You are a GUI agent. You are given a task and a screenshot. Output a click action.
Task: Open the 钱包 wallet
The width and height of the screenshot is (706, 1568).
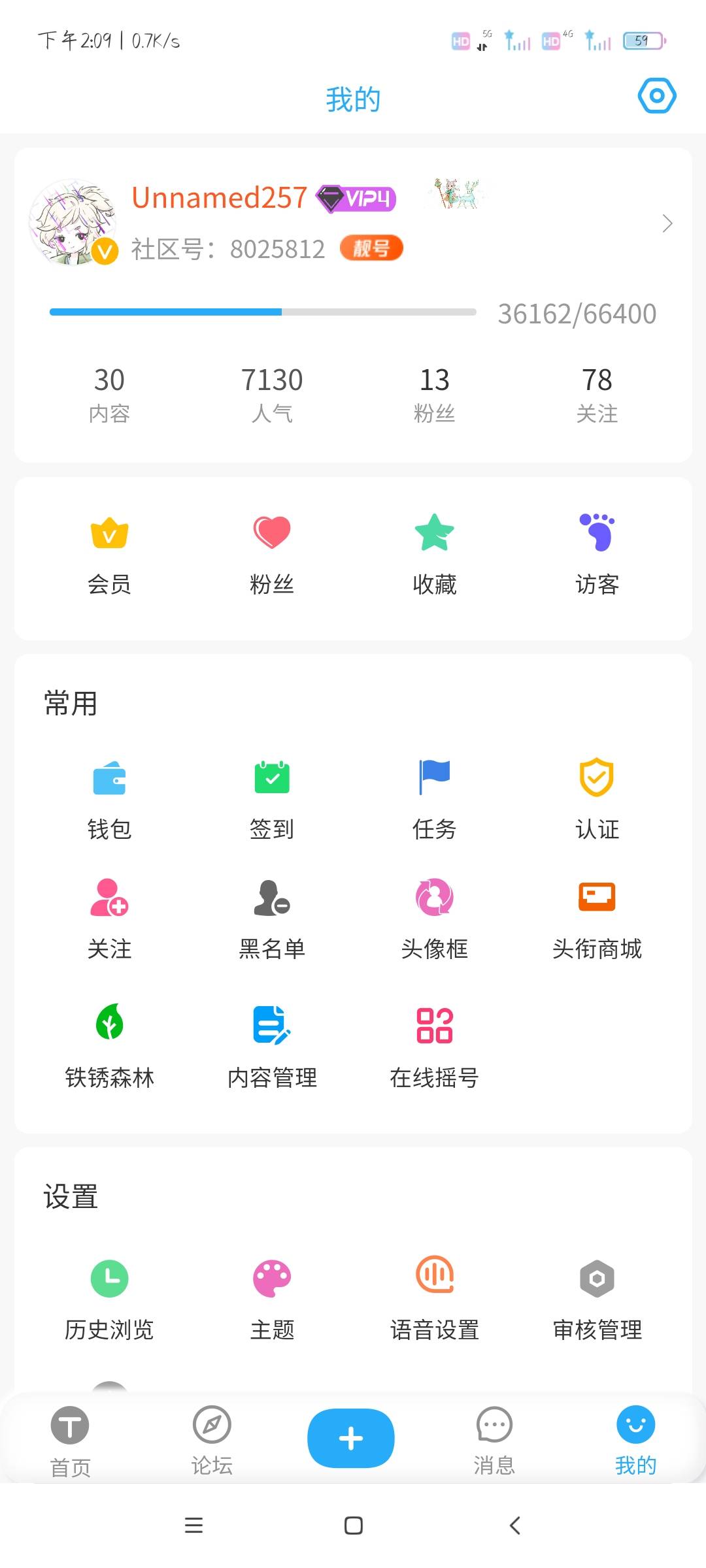[x=109, y=798]
